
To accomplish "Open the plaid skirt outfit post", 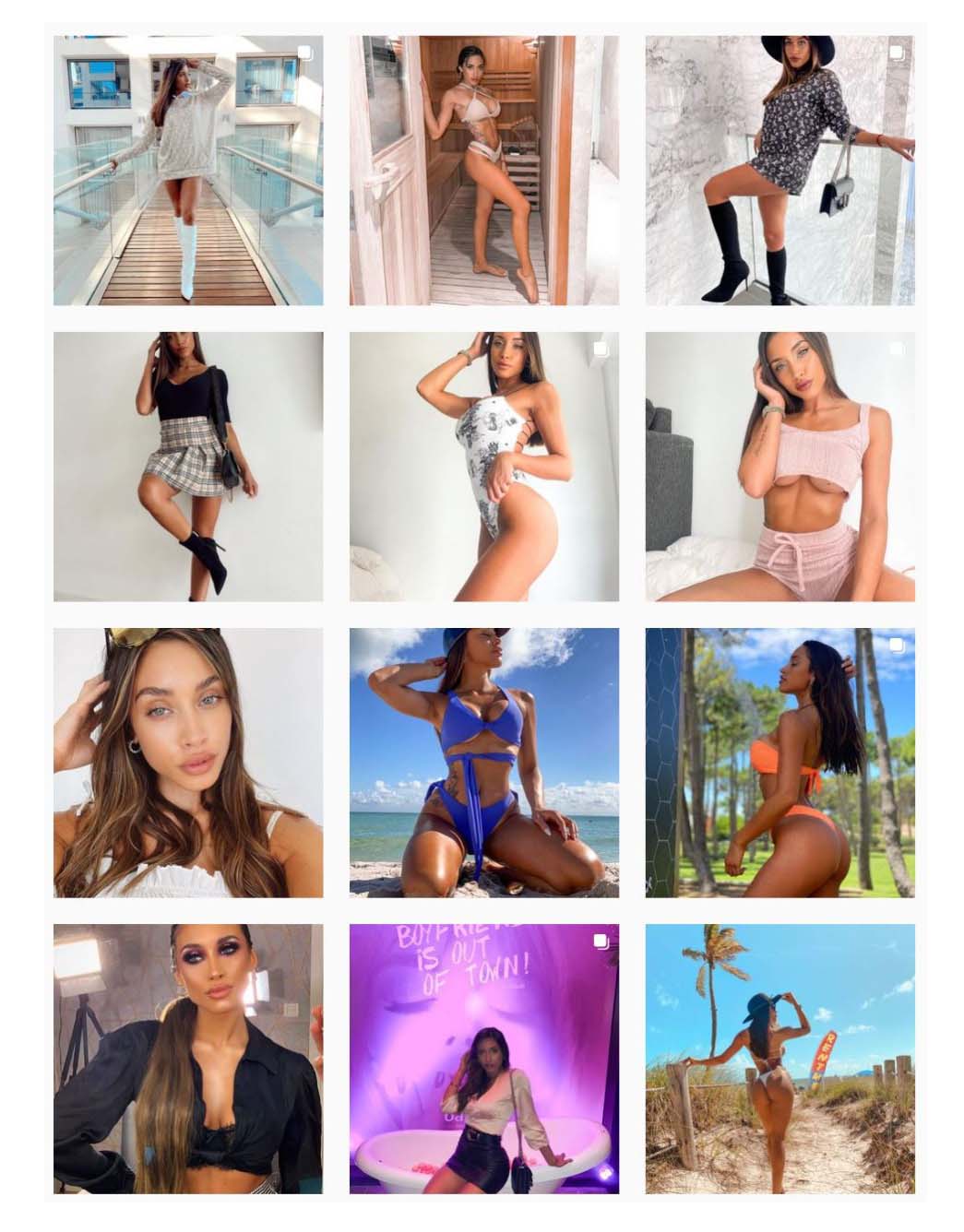I will click(x=188, y=467).
